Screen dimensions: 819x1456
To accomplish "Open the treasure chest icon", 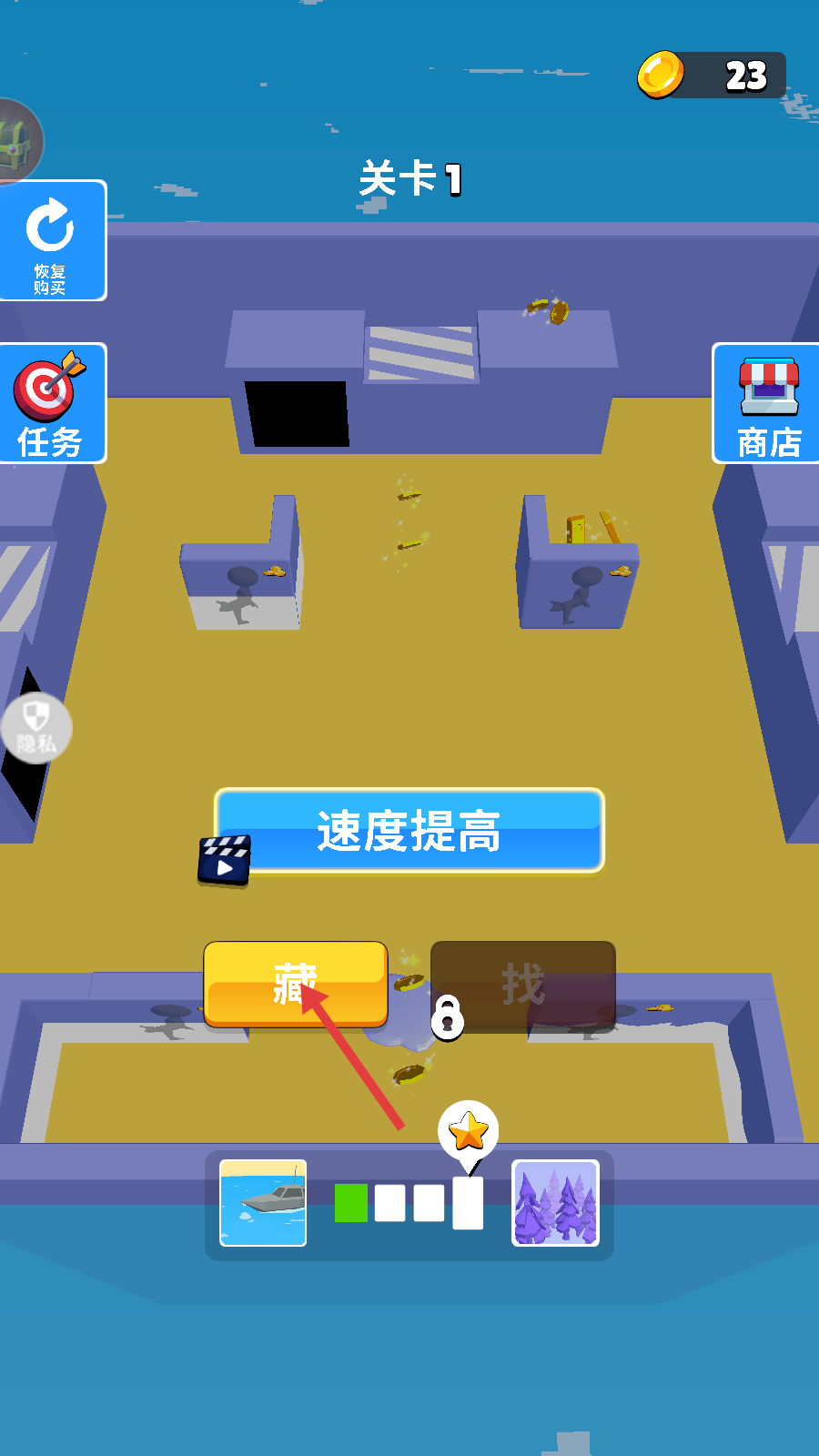I will pyautogui.click(x=20, y=143).
